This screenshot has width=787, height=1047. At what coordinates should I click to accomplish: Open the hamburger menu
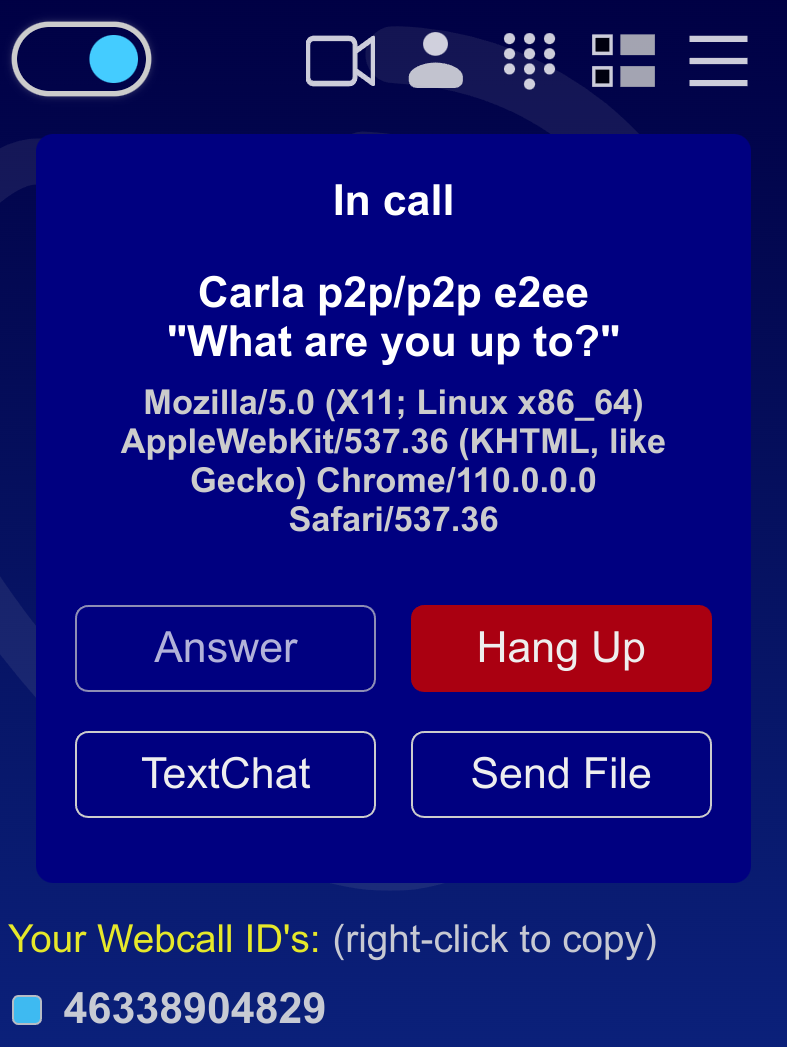[x=718, y=61]
